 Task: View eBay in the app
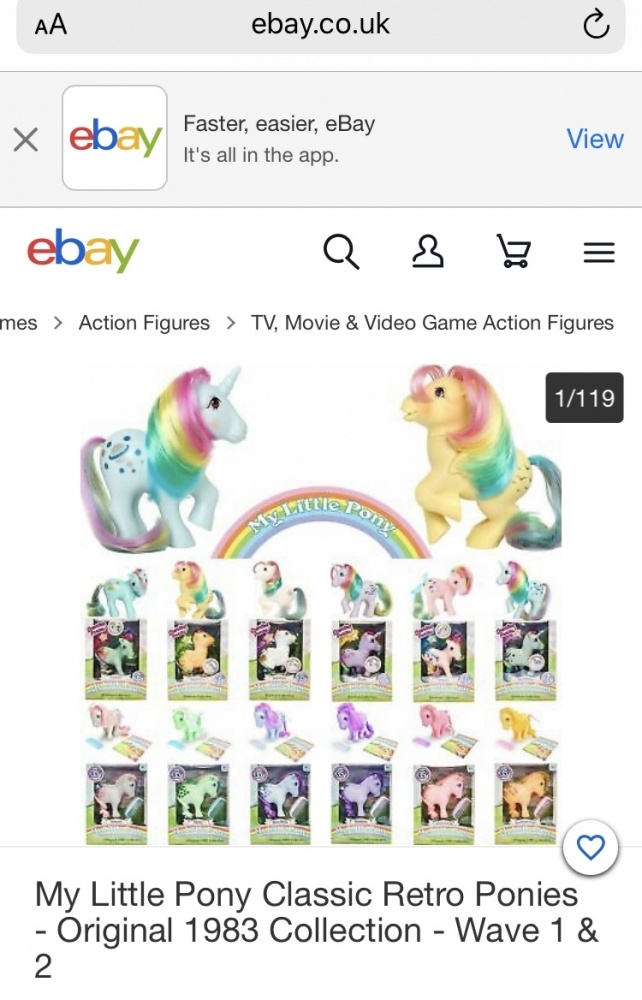pyautogui.click(x=594, y=139)
